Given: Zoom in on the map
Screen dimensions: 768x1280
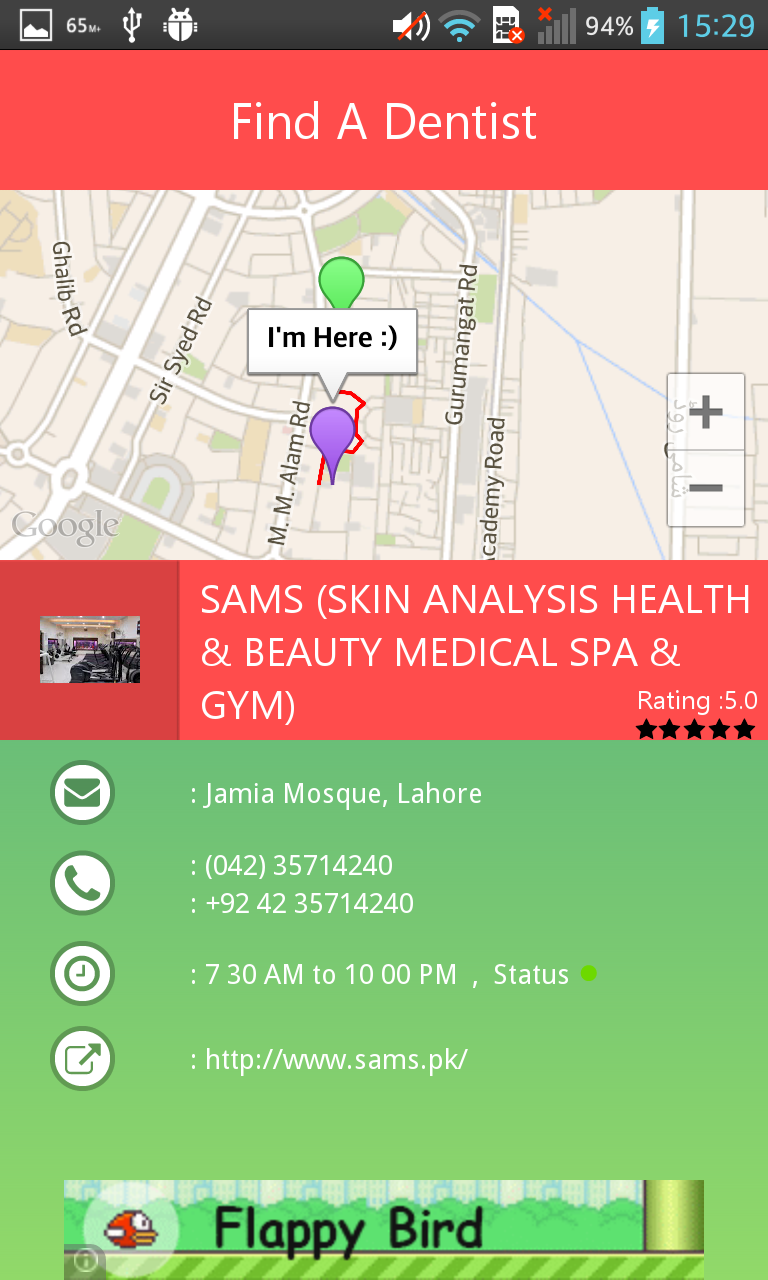Looking at the screenshot, I should coord(706,412).
